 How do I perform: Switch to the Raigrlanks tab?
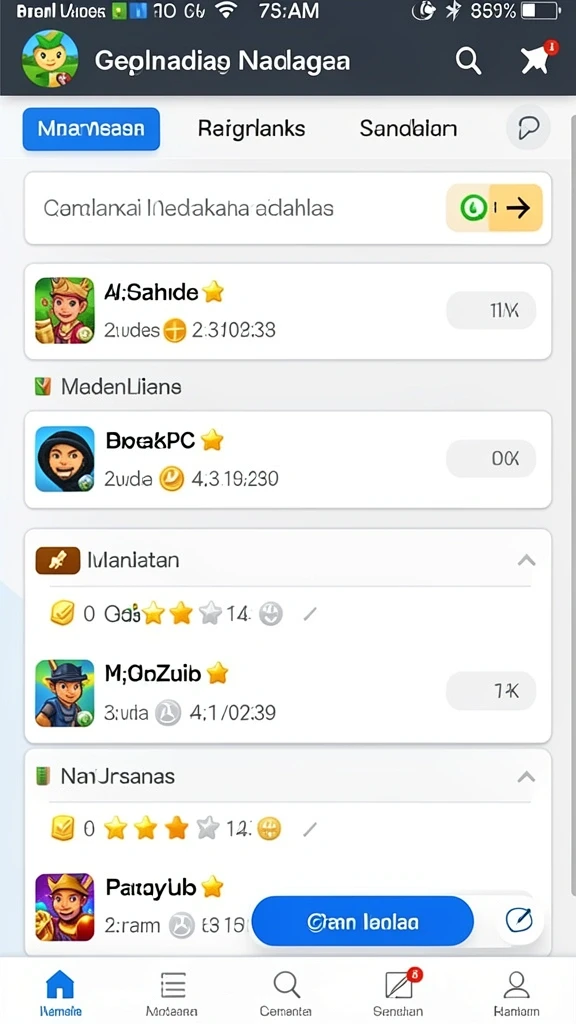(x=251, y=129)
